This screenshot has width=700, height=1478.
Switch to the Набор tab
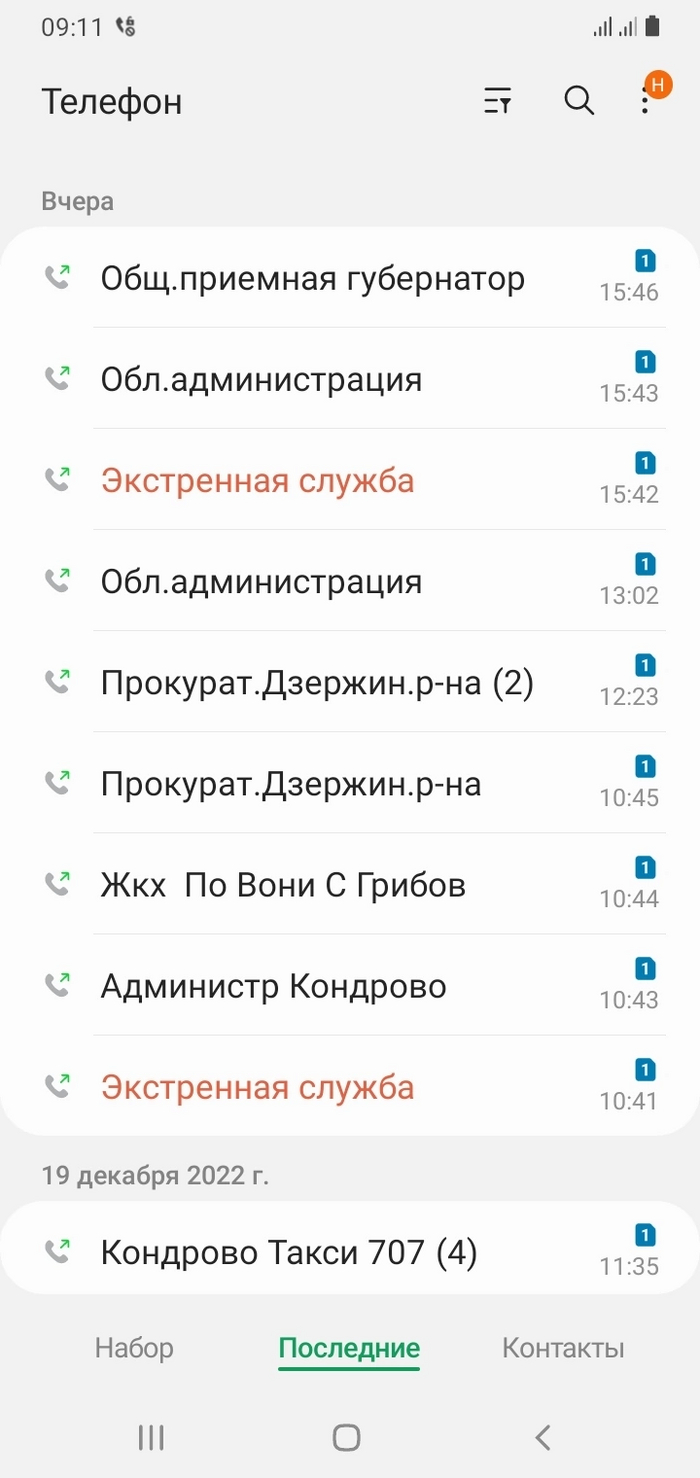pyautogui.click(x=134, y=1348)
